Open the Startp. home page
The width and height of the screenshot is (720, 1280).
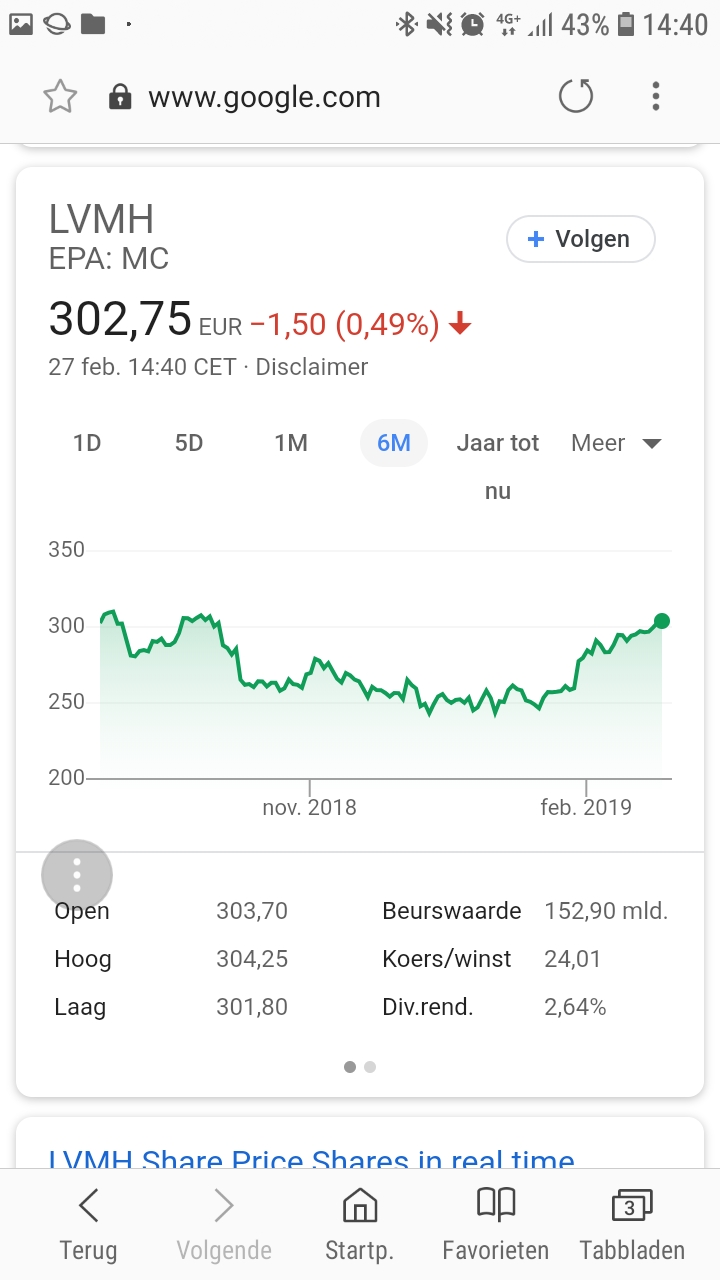click(x=360, y=1225)
